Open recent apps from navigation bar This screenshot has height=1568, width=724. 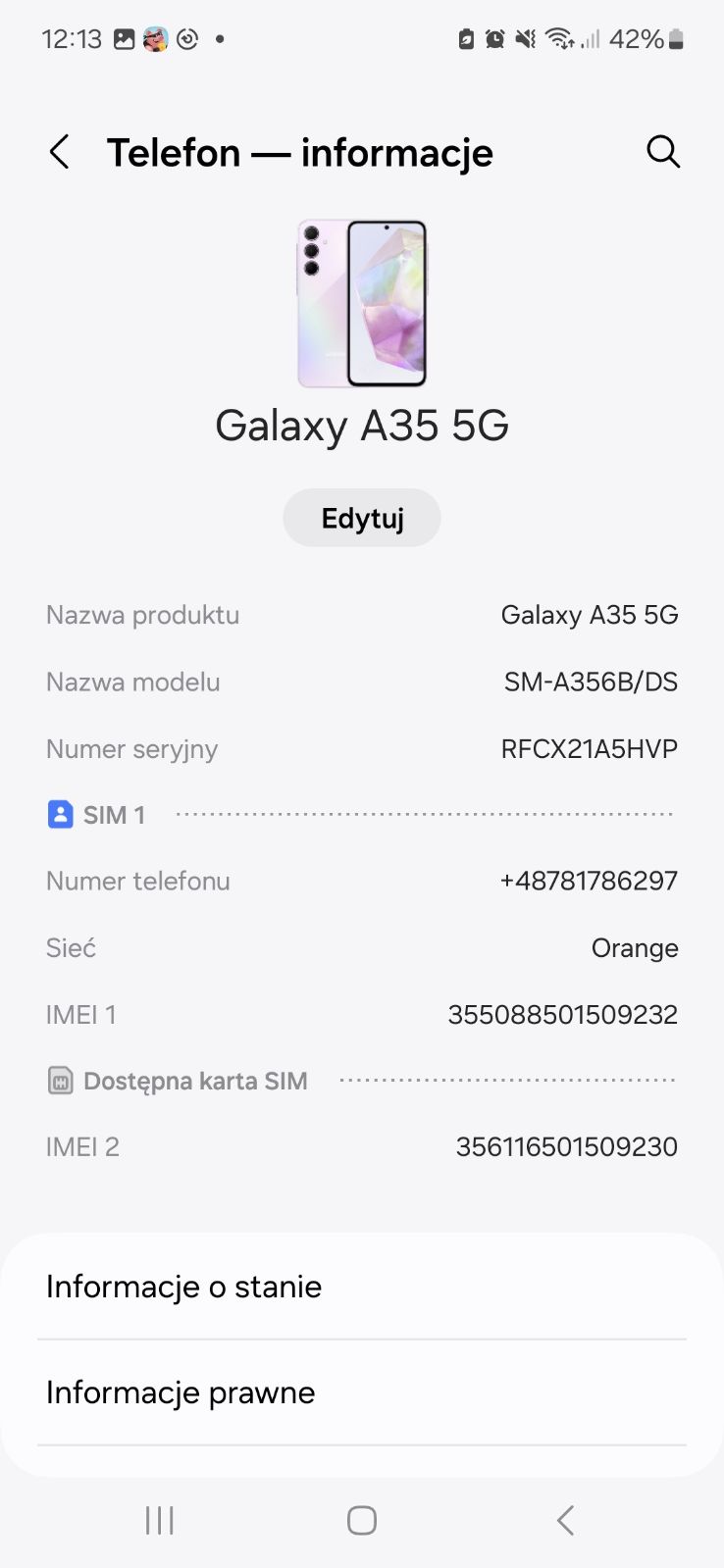160,1520
